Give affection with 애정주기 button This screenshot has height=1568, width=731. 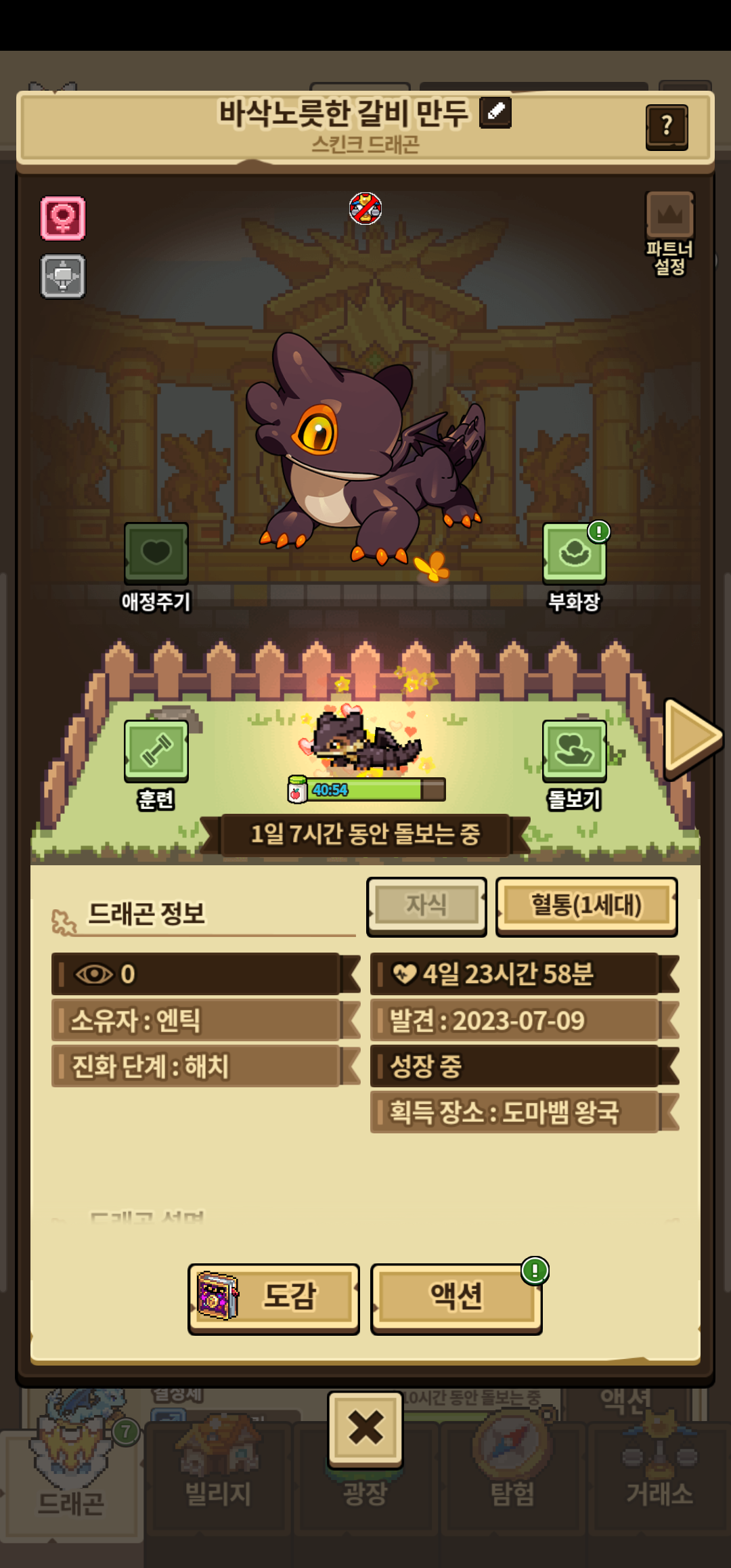[156, 567]
